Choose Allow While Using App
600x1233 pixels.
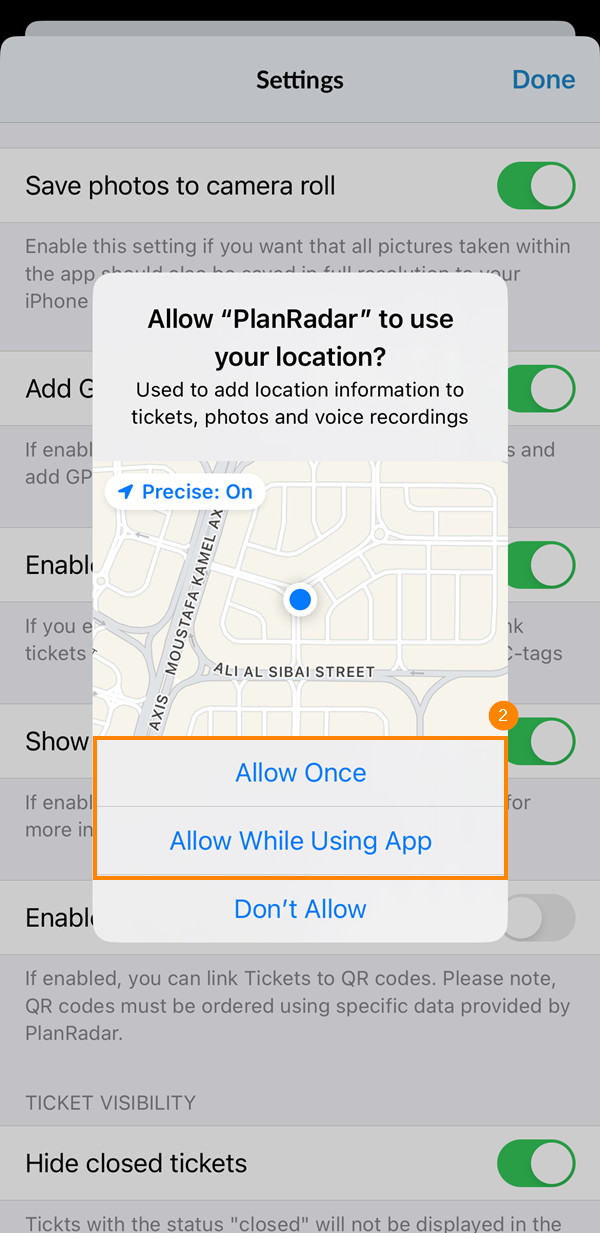pyautogui.click(x=300, y=841)
